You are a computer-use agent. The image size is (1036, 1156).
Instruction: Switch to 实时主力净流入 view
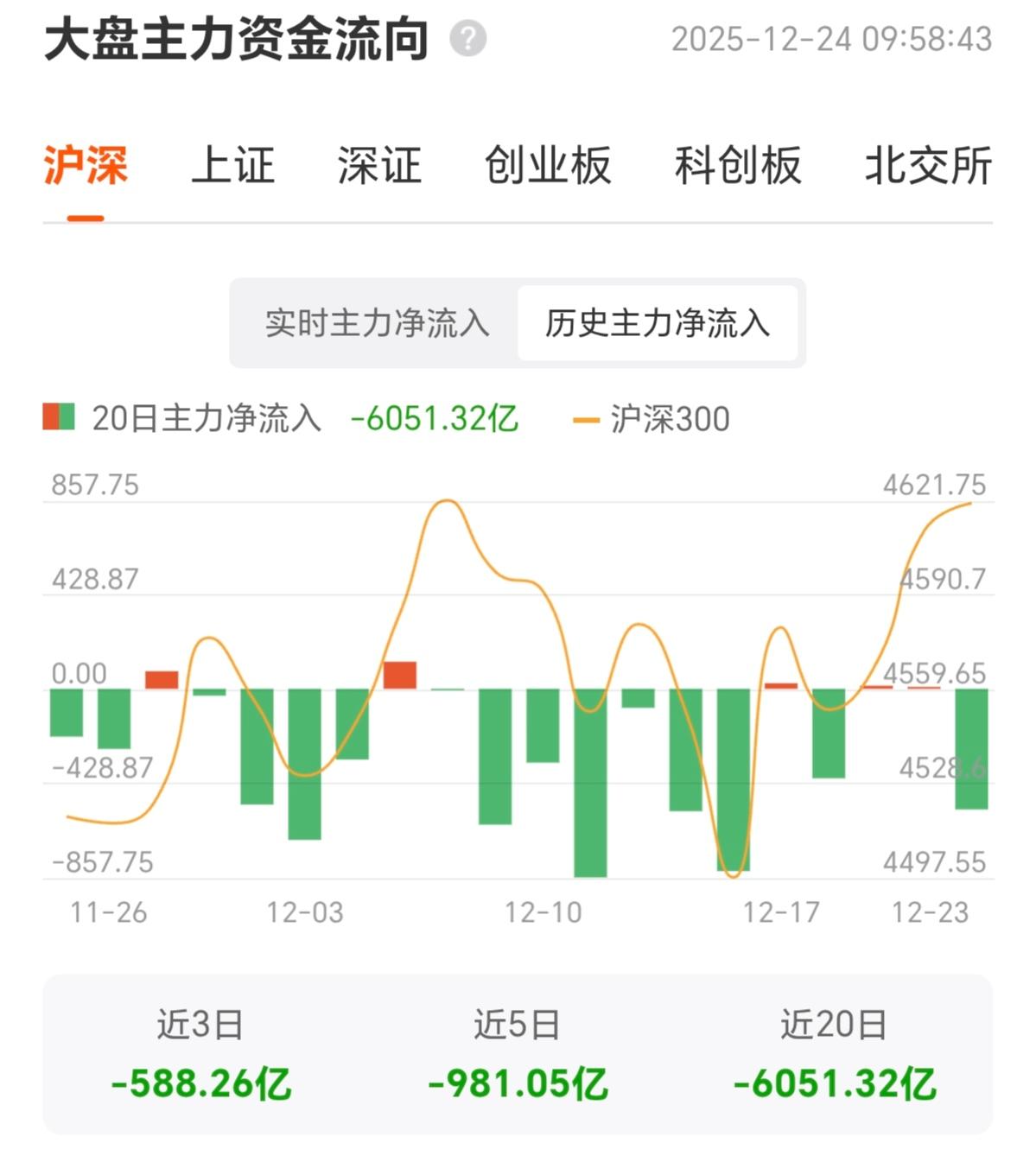[376, 323]
